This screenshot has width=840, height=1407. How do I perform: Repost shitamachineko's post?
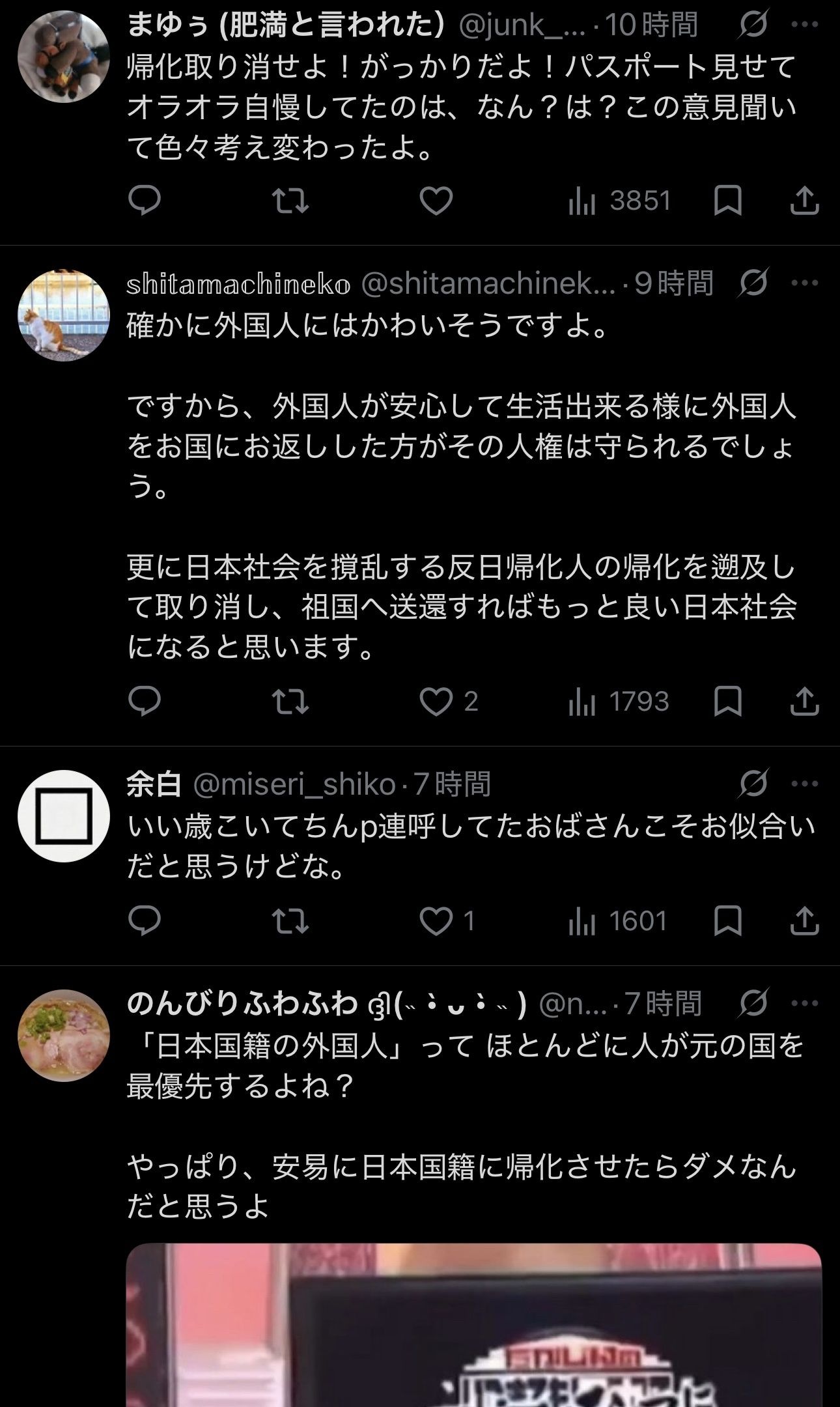coord(290,702)
